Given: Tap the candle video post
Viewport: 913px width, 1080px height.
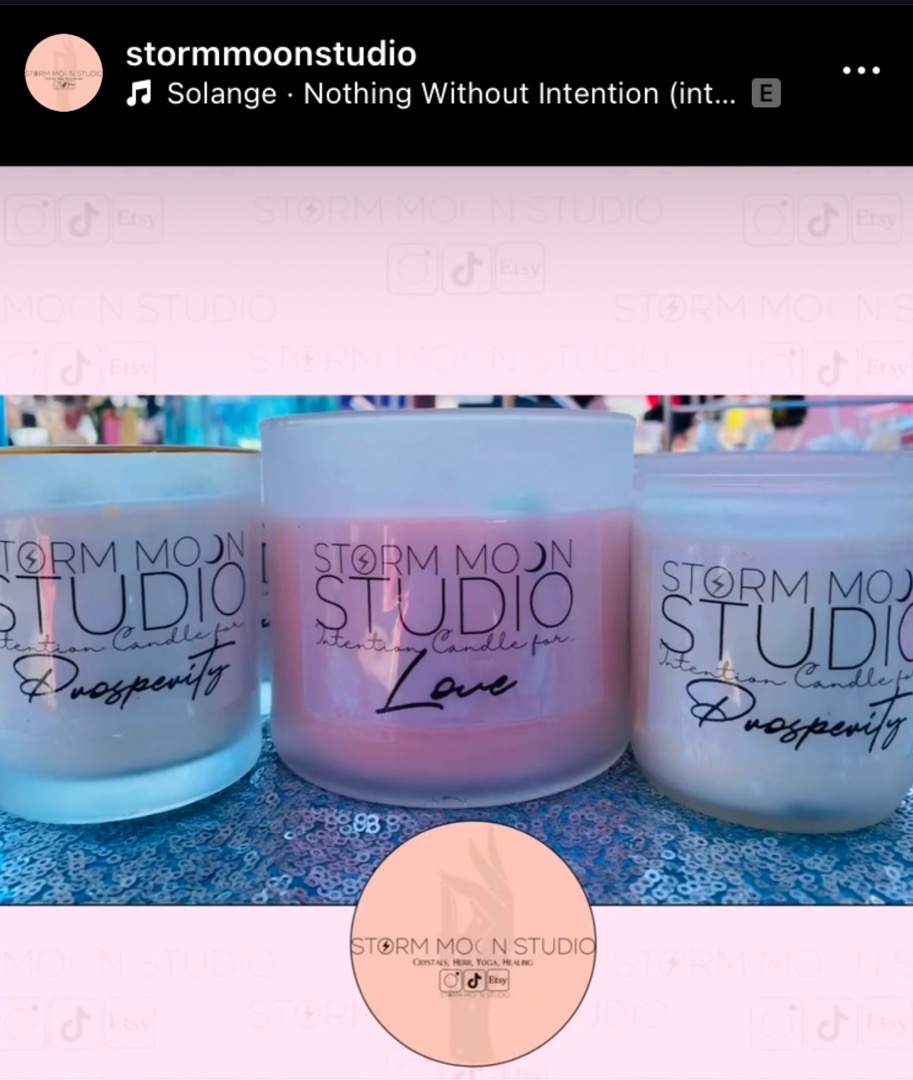Looking at the screenshot, I should pos(456,620).
